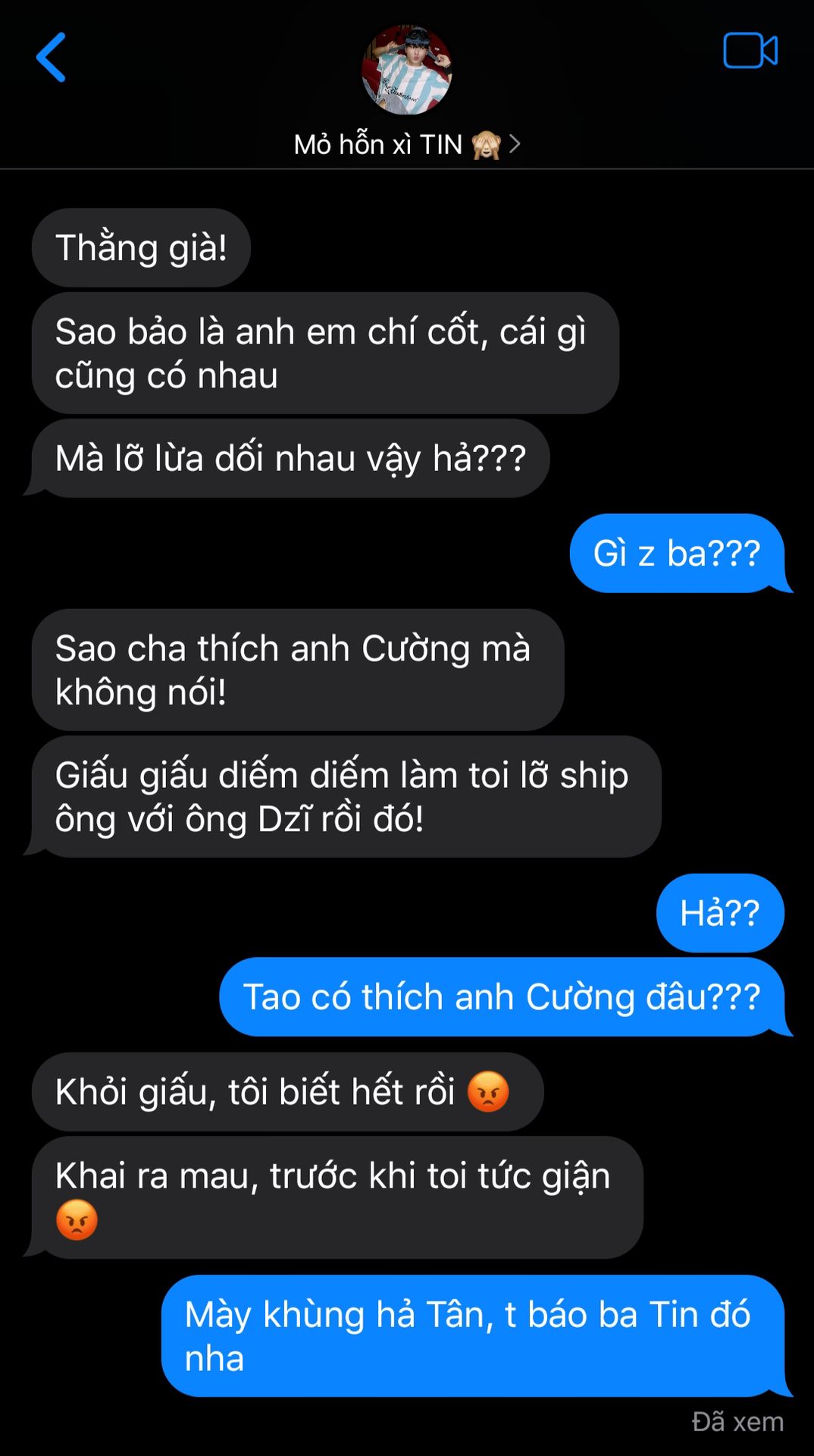Open the contact's profile picture
This screenshot has height=1456, width=814.
[407, 70]
